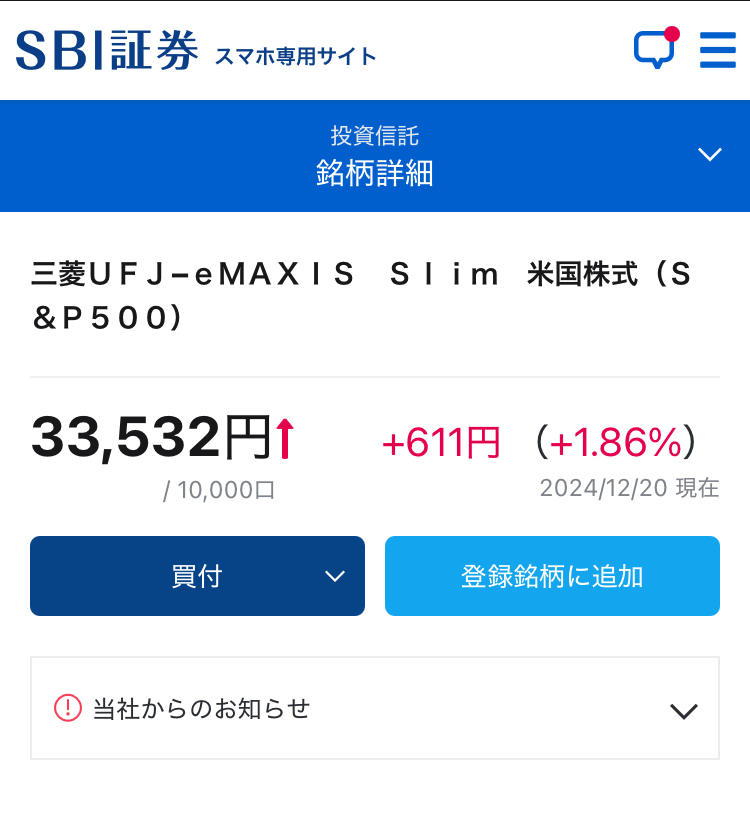Go to SBI証券 home via logo
Screen dimensions: 750x826
pos(107,51)
